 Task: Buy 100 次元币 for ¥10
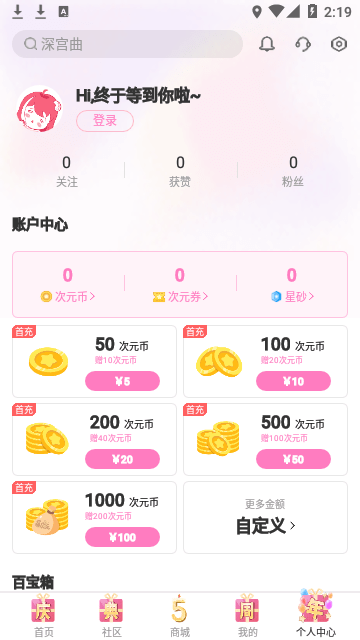click(x=293, y=381)
